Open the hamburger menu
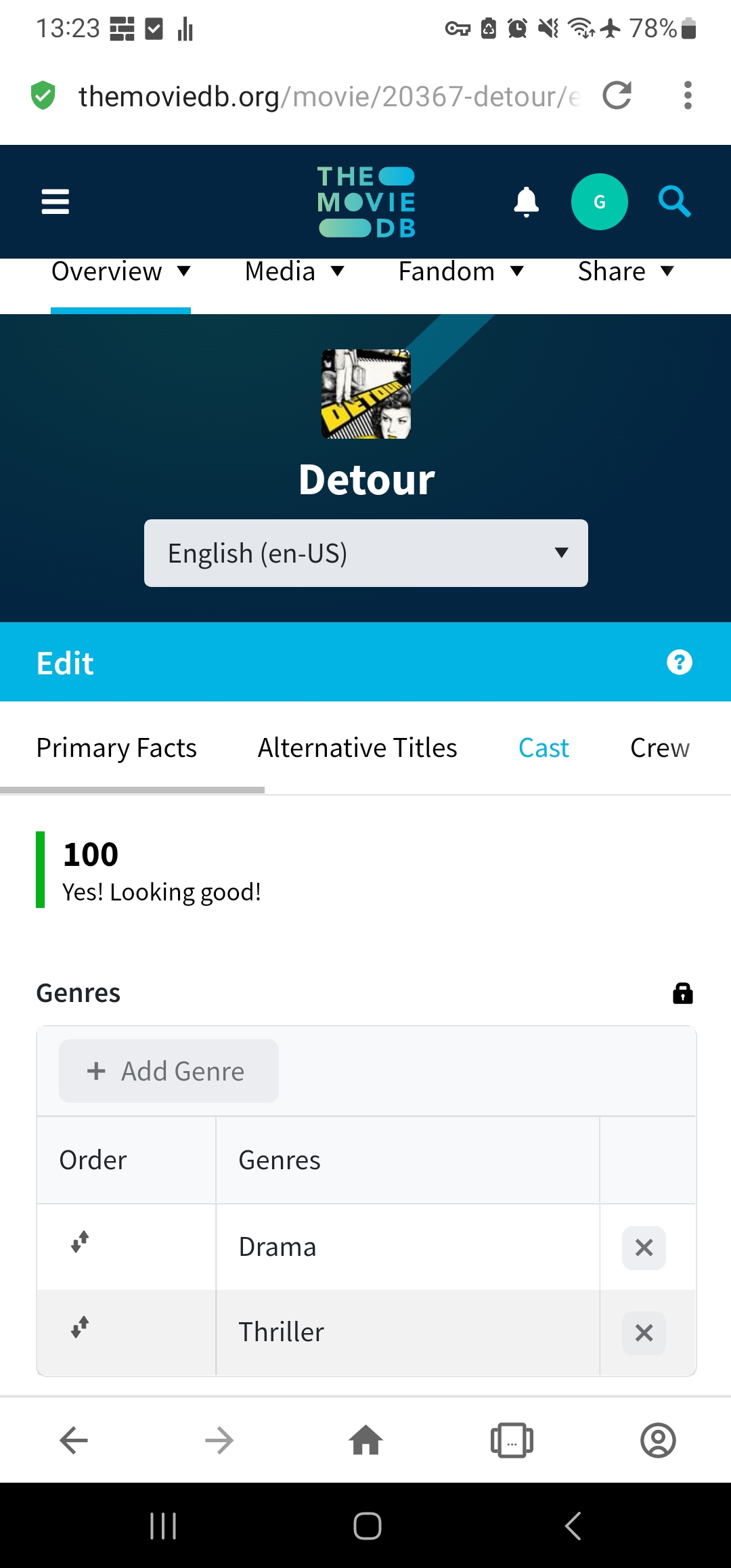Viewport: 731px width, 1568px height. (56, 202)
